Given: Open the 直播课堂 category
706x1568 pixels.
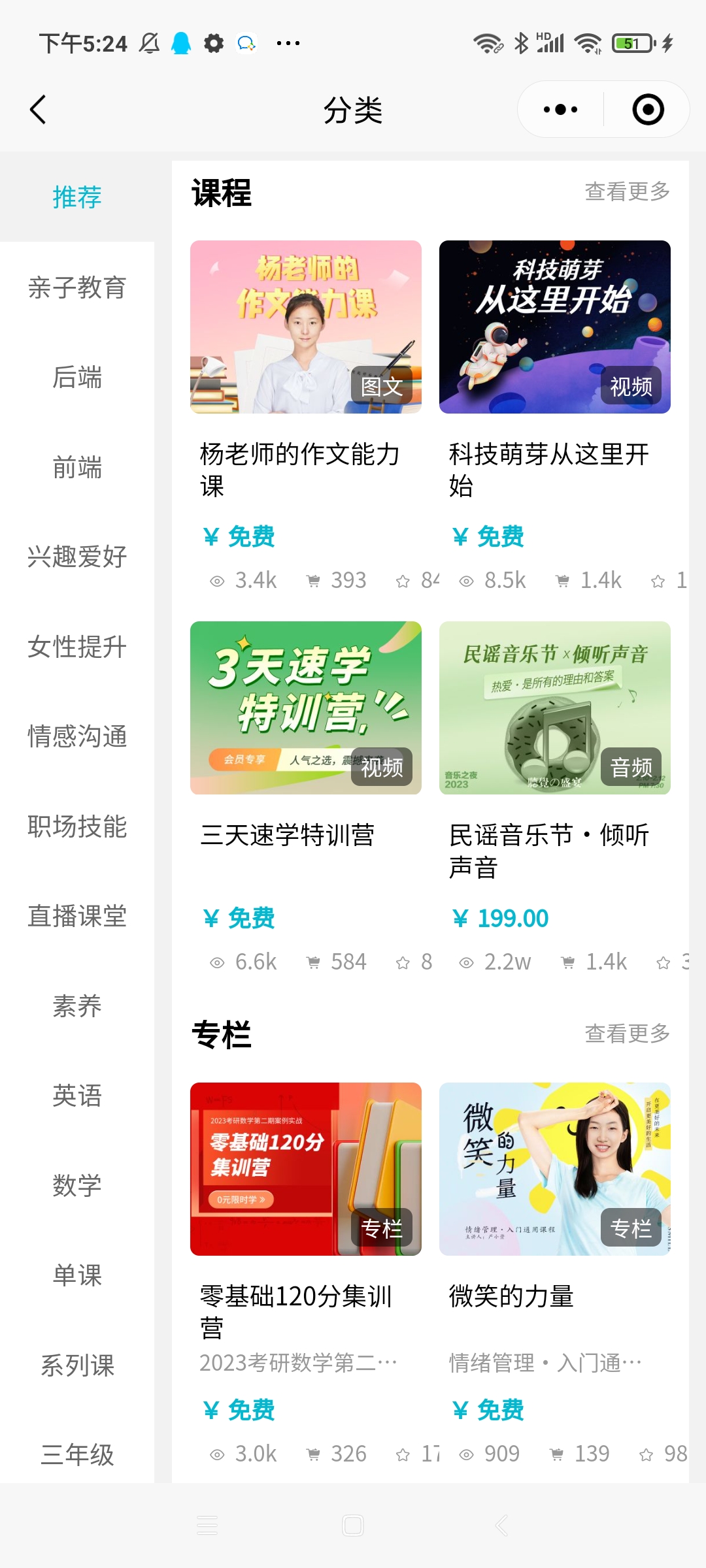Looking at the screenshot, I should click(x=77, y=916).
